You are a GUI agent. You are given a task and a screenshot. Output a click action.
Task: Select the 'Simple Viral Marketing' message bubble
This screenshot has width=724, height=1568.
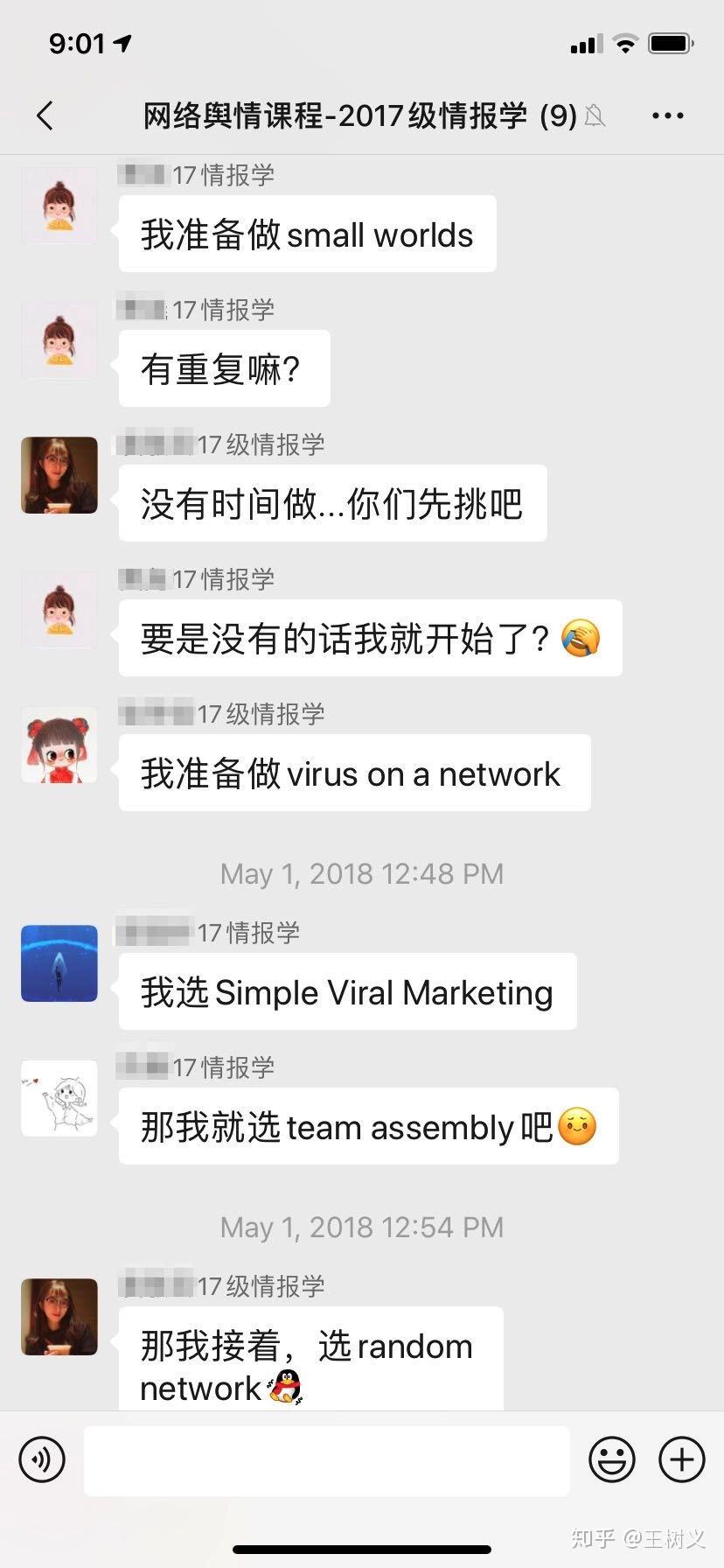click(346, 991)
